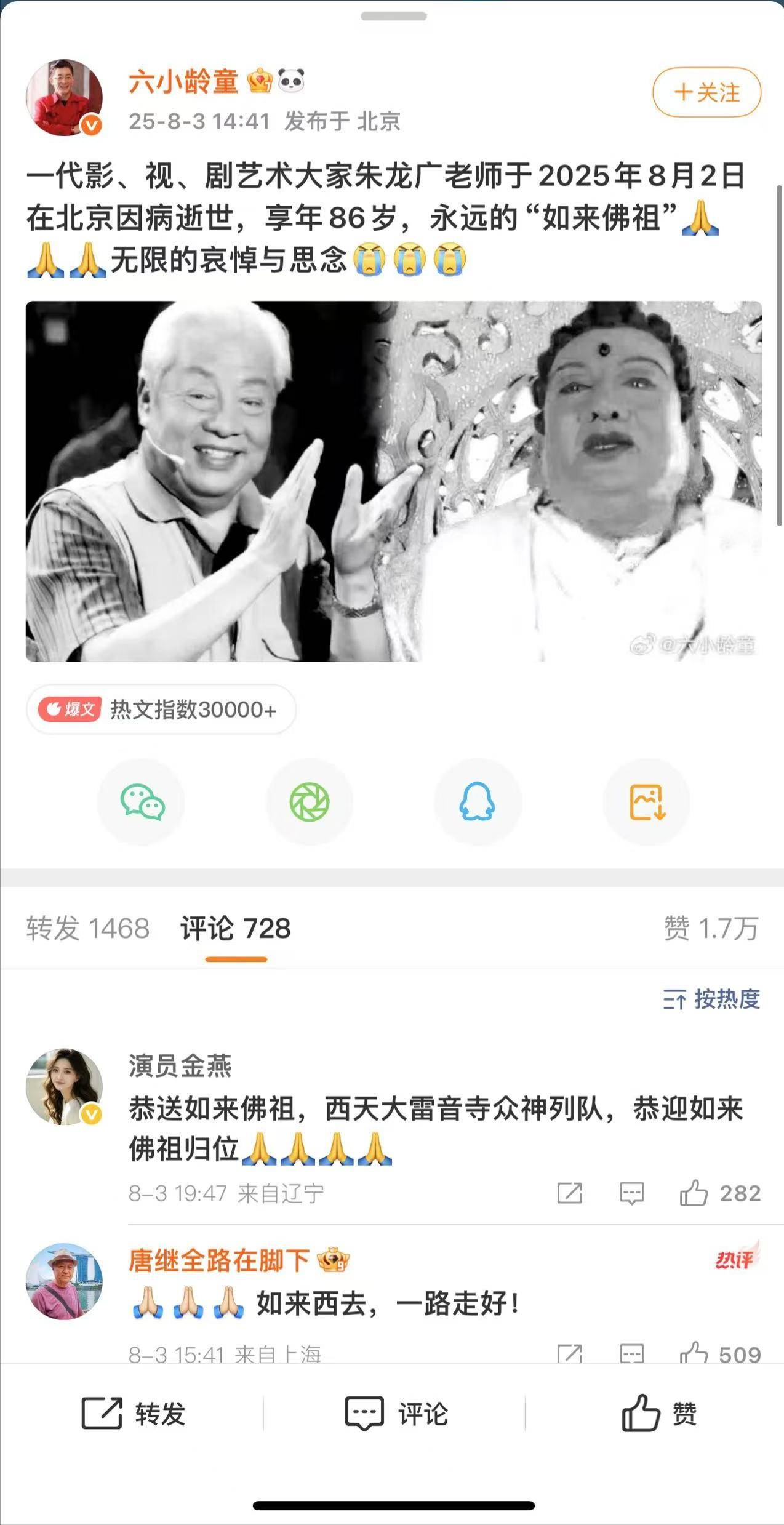Viewport: 784px width, 1525px height.
Task: Share to WeChat Moments
Action: coord(310,802)
